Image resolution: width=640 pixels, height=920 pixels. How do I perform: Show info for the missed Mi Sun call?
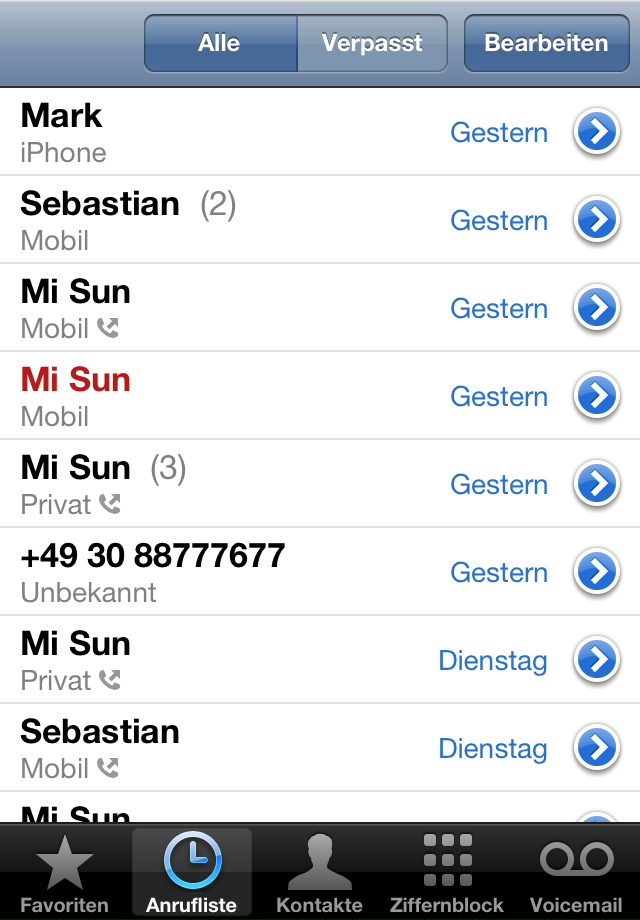pos(597,397)
